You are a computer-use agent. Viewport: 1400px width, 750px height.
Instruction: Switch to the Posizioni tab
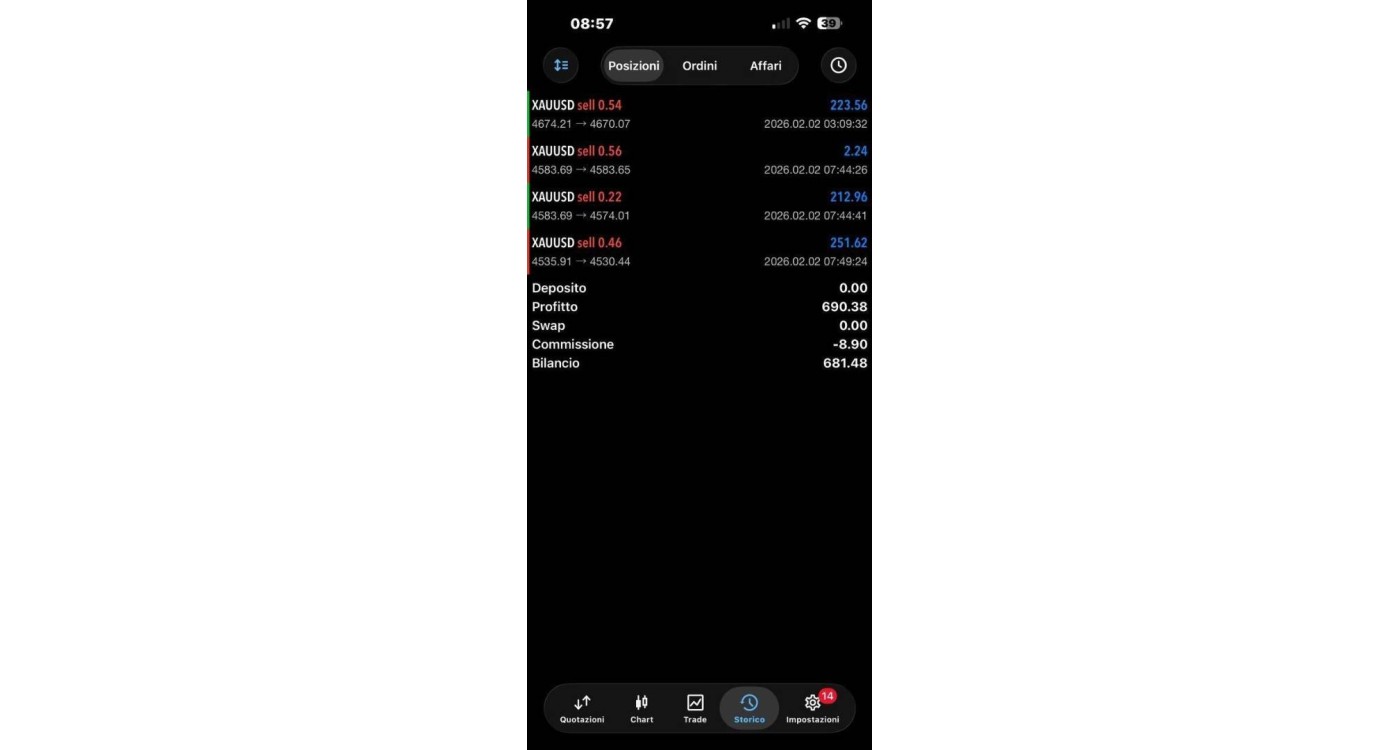point(634,66)
